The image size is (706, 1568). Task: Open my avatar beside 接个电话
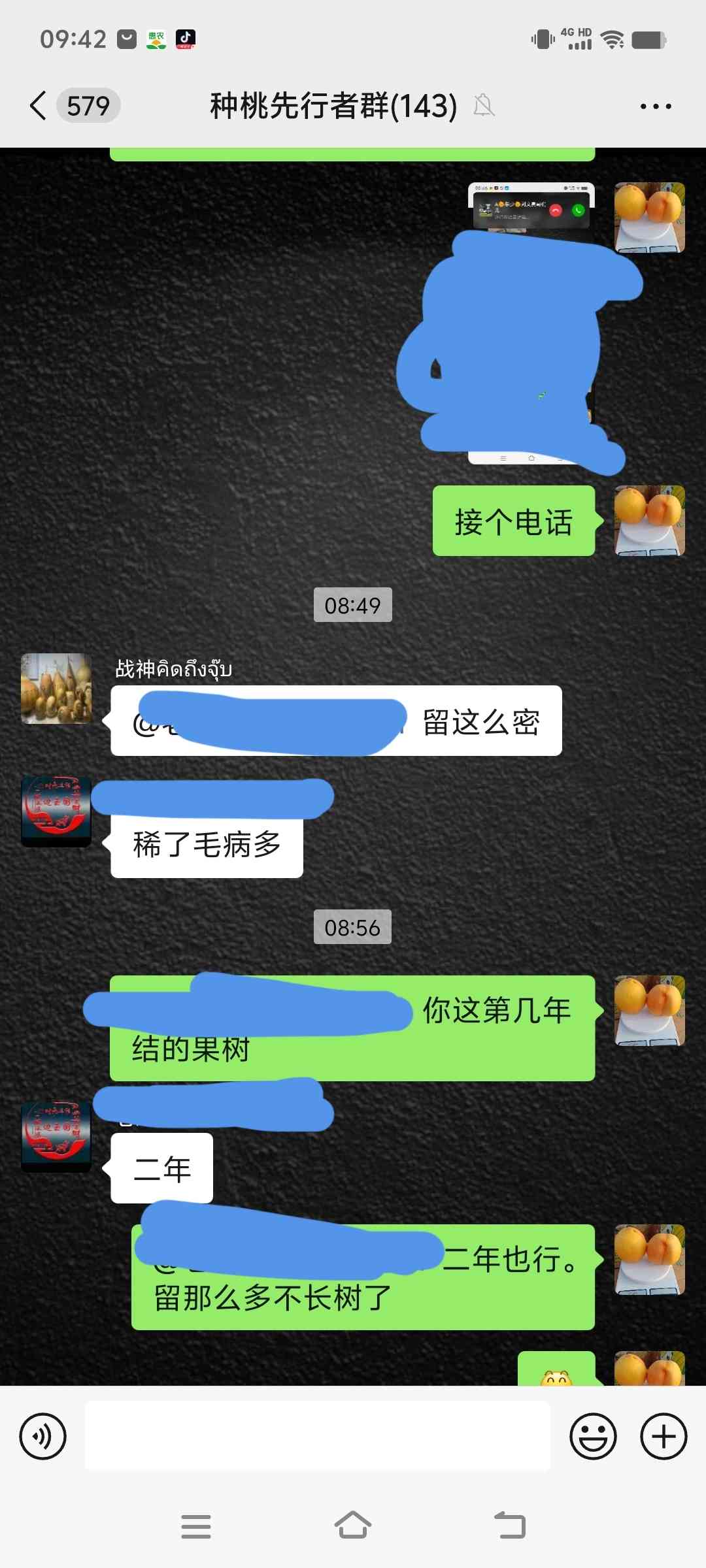649,521
